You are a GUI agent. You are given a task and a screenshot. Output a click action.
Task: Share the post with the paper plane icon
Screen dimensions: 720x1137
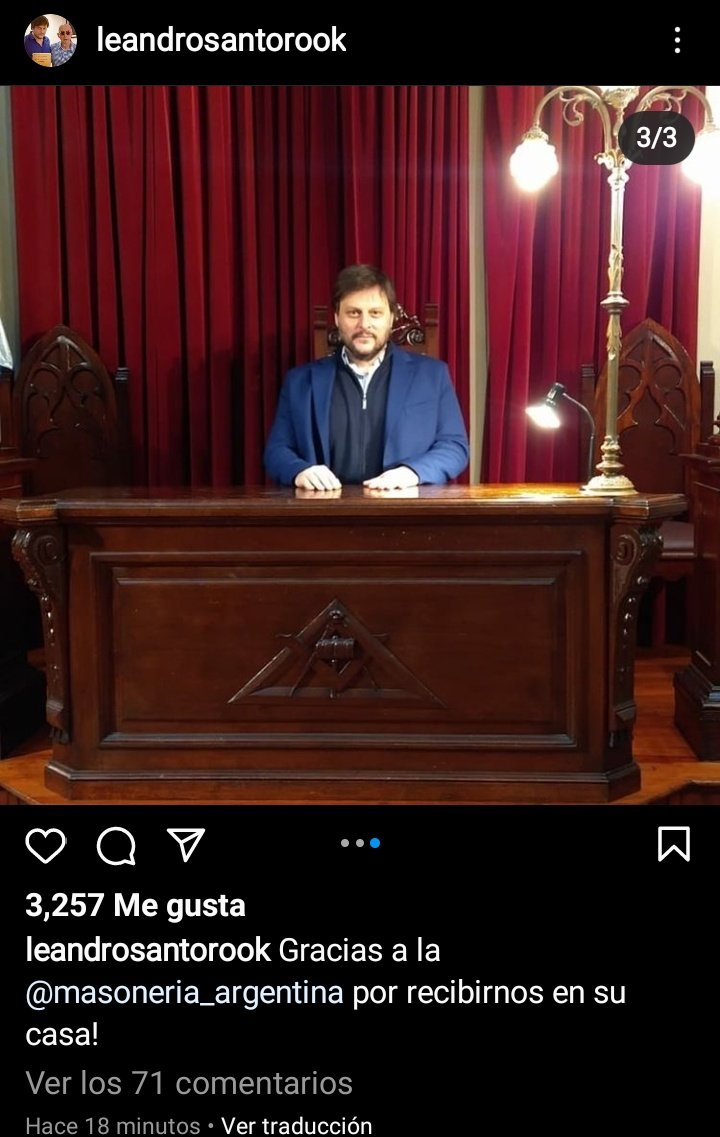[186, 845]
